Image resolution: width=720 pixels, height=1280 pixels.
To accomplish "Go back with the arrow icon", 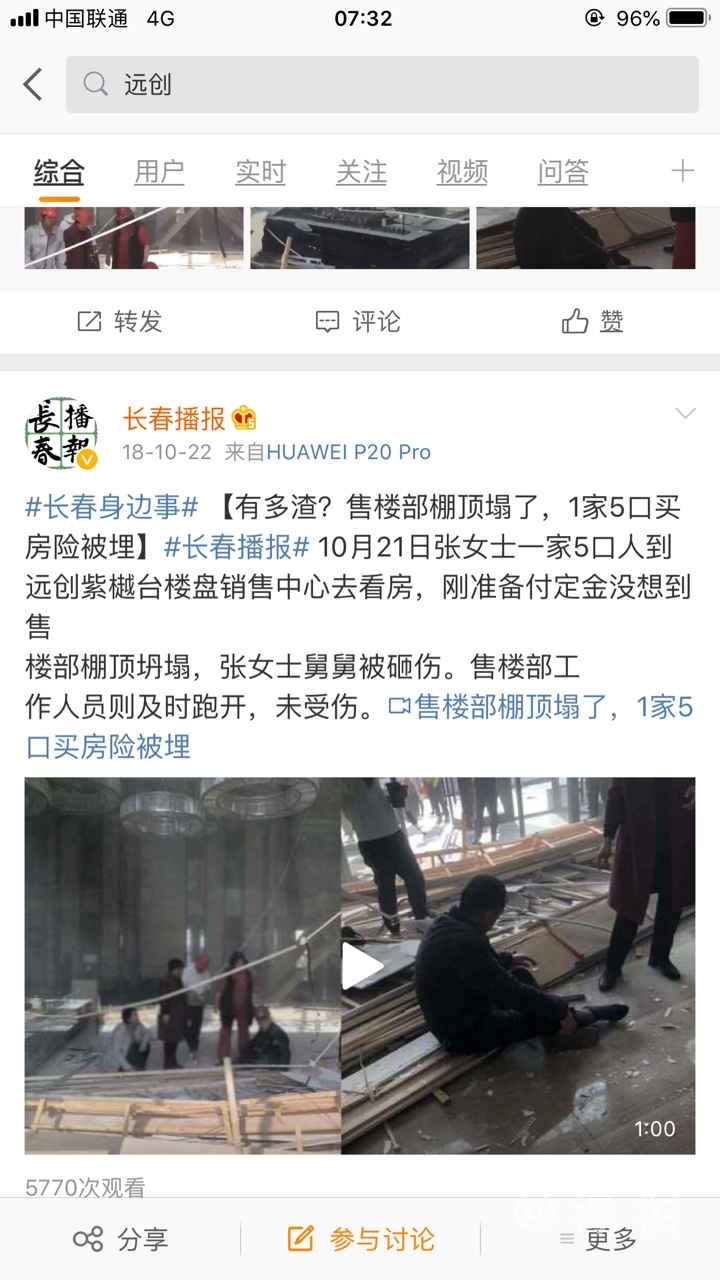I will tap(33, 85).
